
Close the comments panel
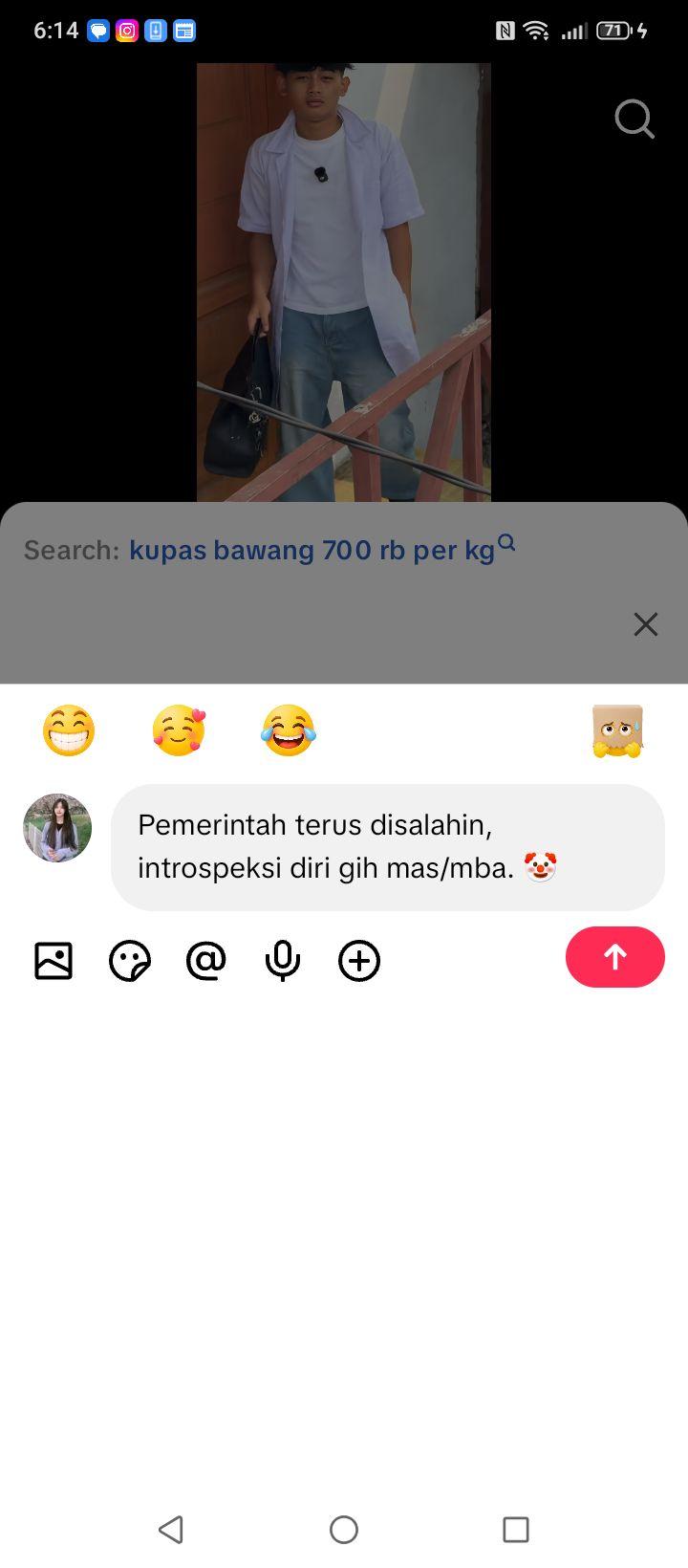point(646,624)
